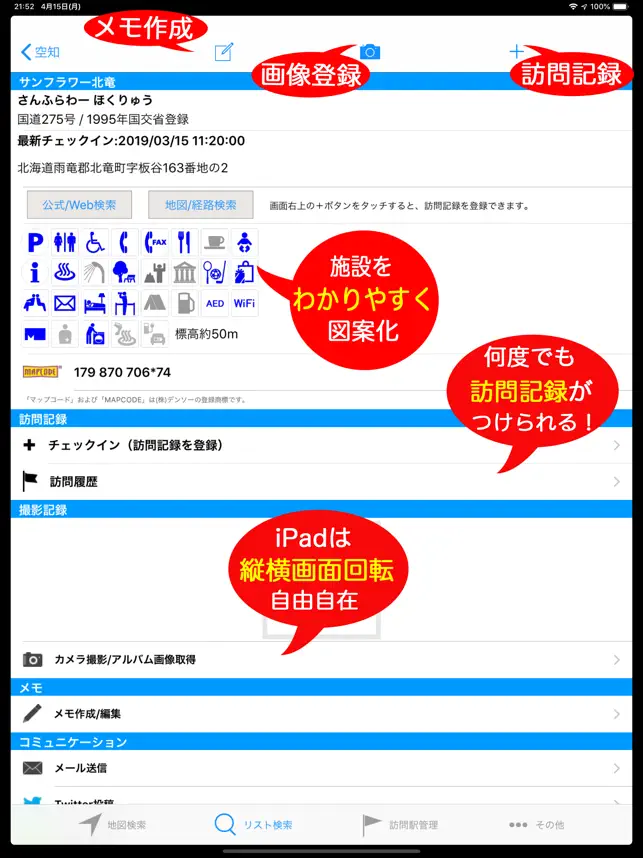
Task: Select the メール送信 row
Action: (320, 768)
